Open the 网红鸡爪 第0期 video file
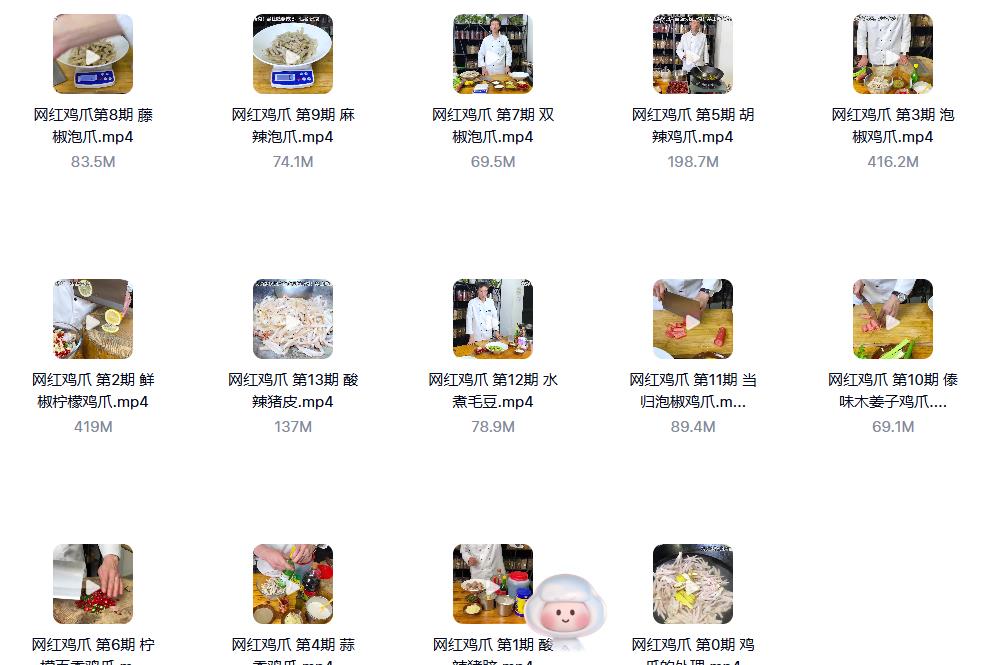Viewport: 989px width, 665px height. (693, 584)
